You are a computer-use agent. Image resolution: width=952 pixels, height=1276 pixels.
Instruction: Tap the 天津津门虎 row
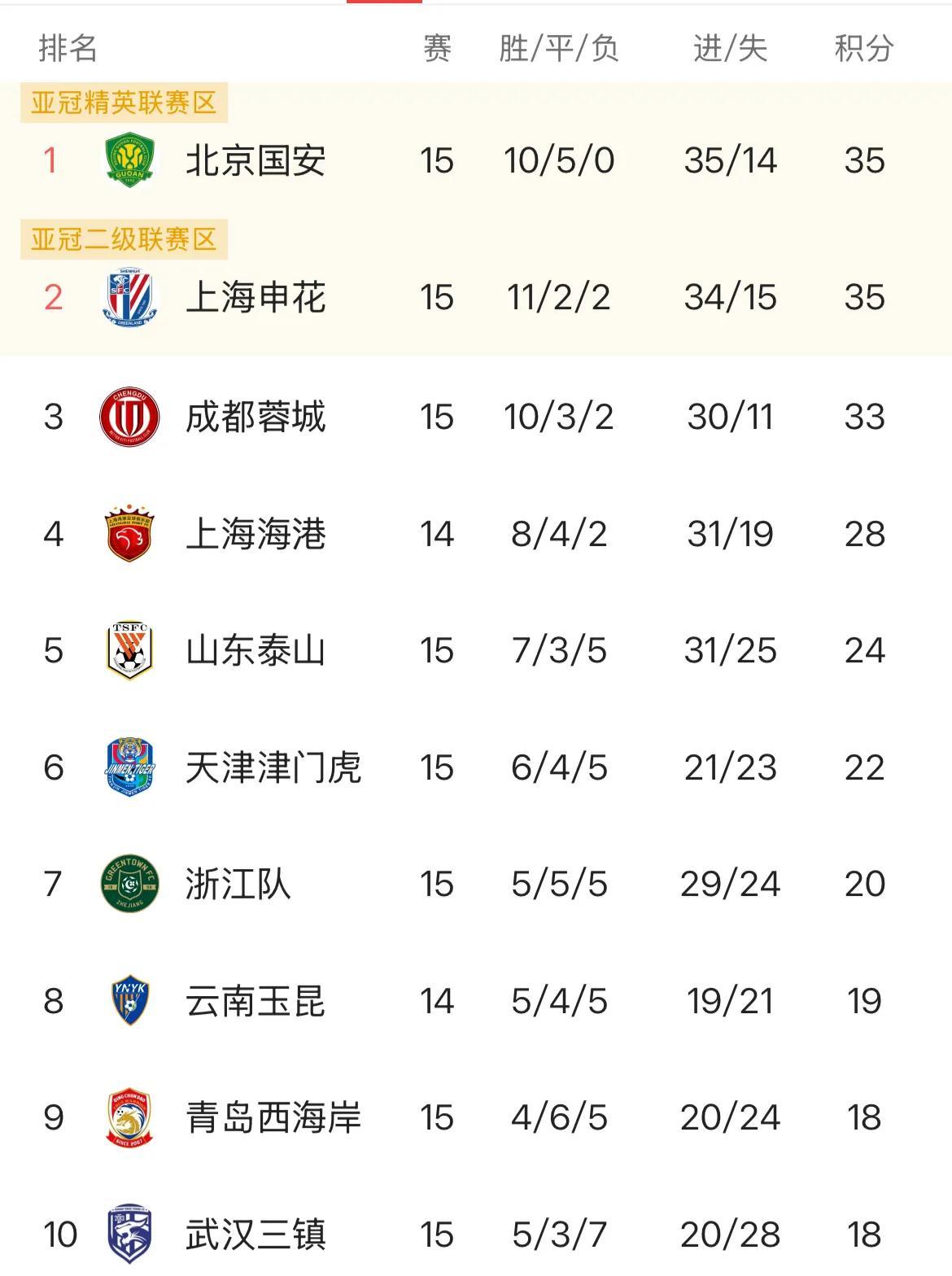tap(273, 767)
